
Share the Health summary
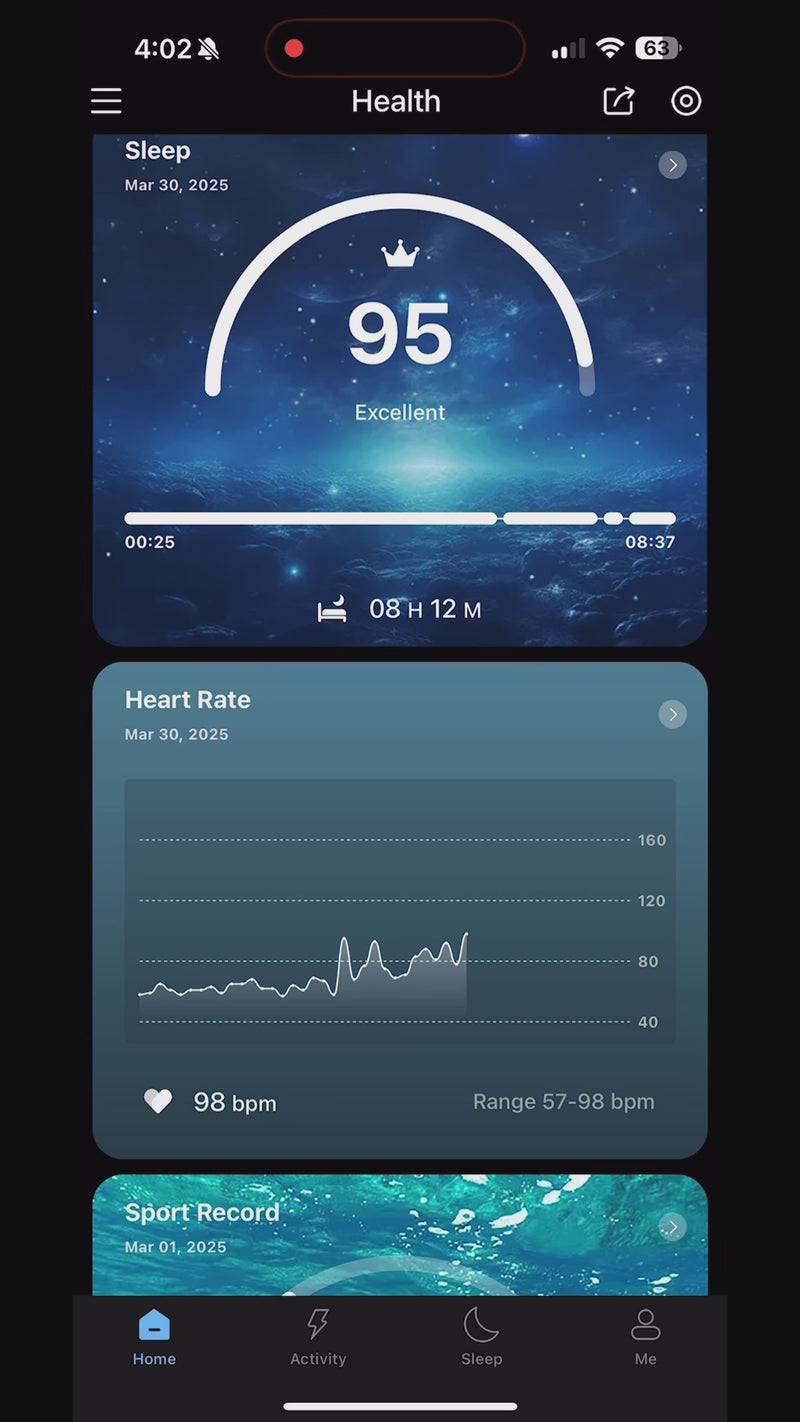[618, 101]
